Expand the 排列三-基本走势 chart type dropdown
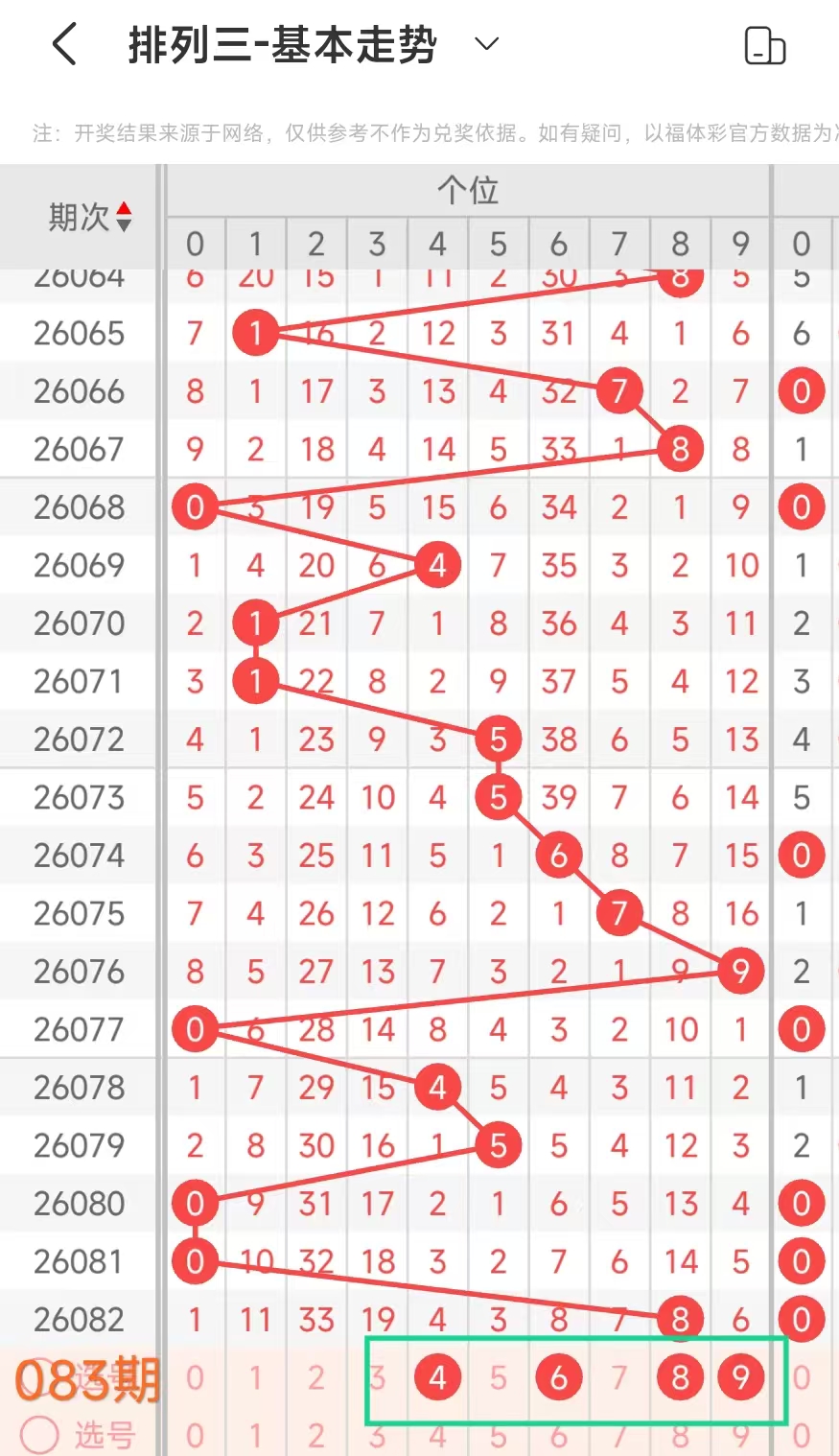The width and height of the screenshot is (839, 1456). point(487,44)
